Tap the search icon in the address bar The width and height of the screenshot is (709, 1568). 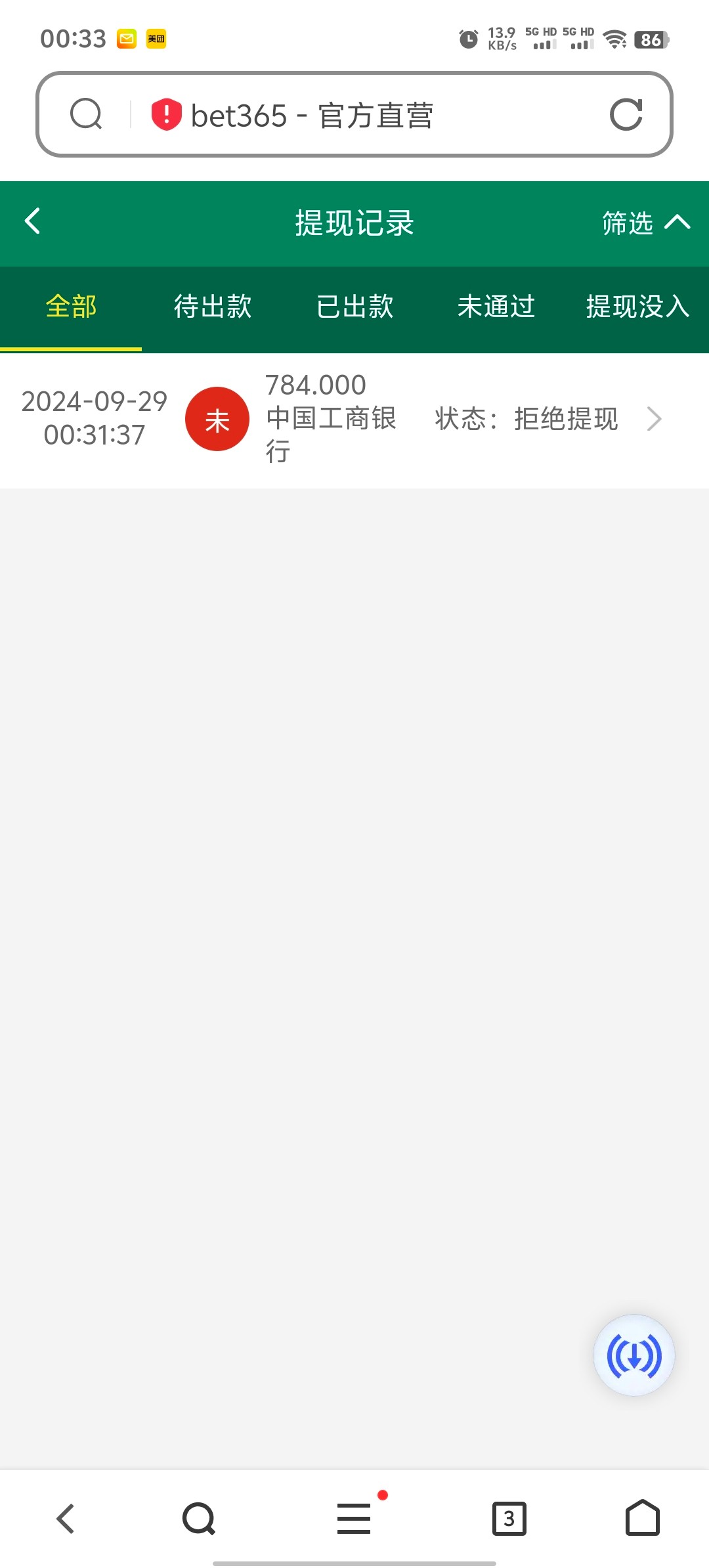point(86,114)
